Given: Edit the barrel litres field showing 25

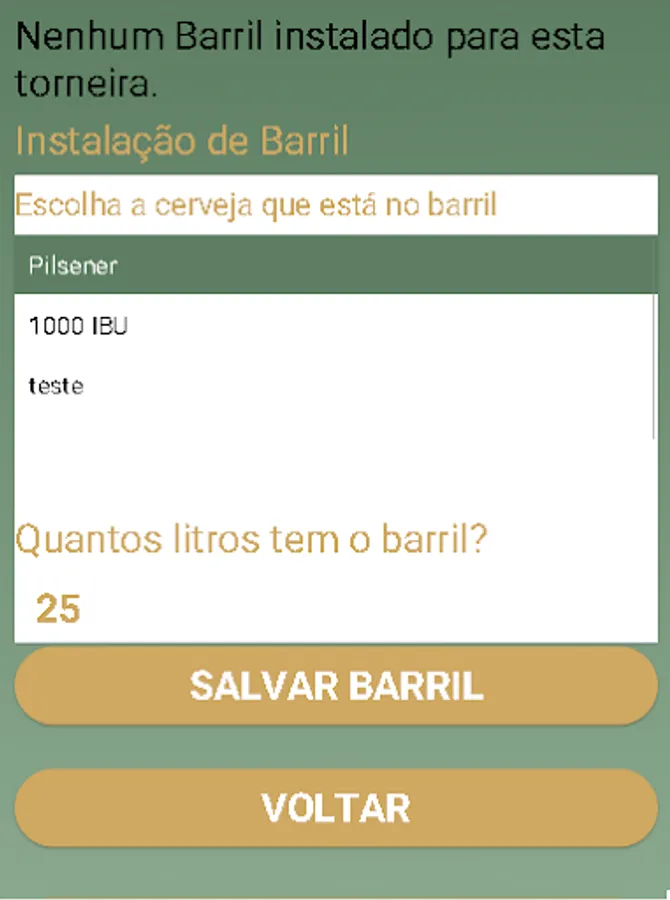Looking at the screenshot, I should click(x=336, y=608).
